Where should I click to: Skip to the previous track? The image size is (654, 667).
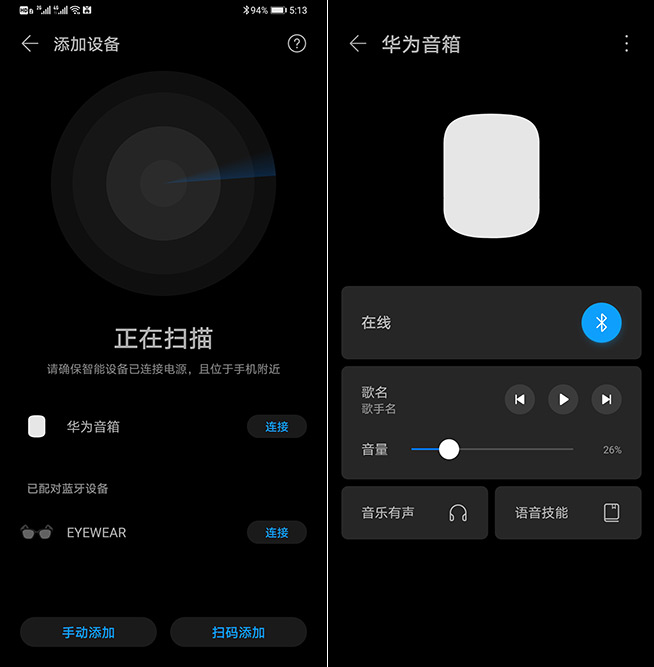(520, 400)
